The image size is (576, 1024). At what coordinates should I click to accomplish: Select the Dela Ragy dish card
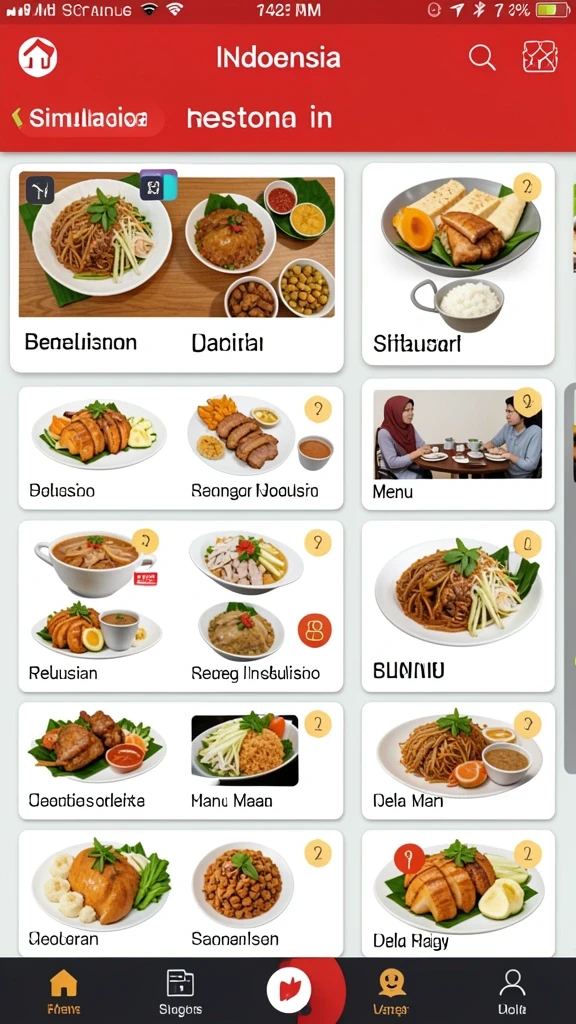(458, 893)
